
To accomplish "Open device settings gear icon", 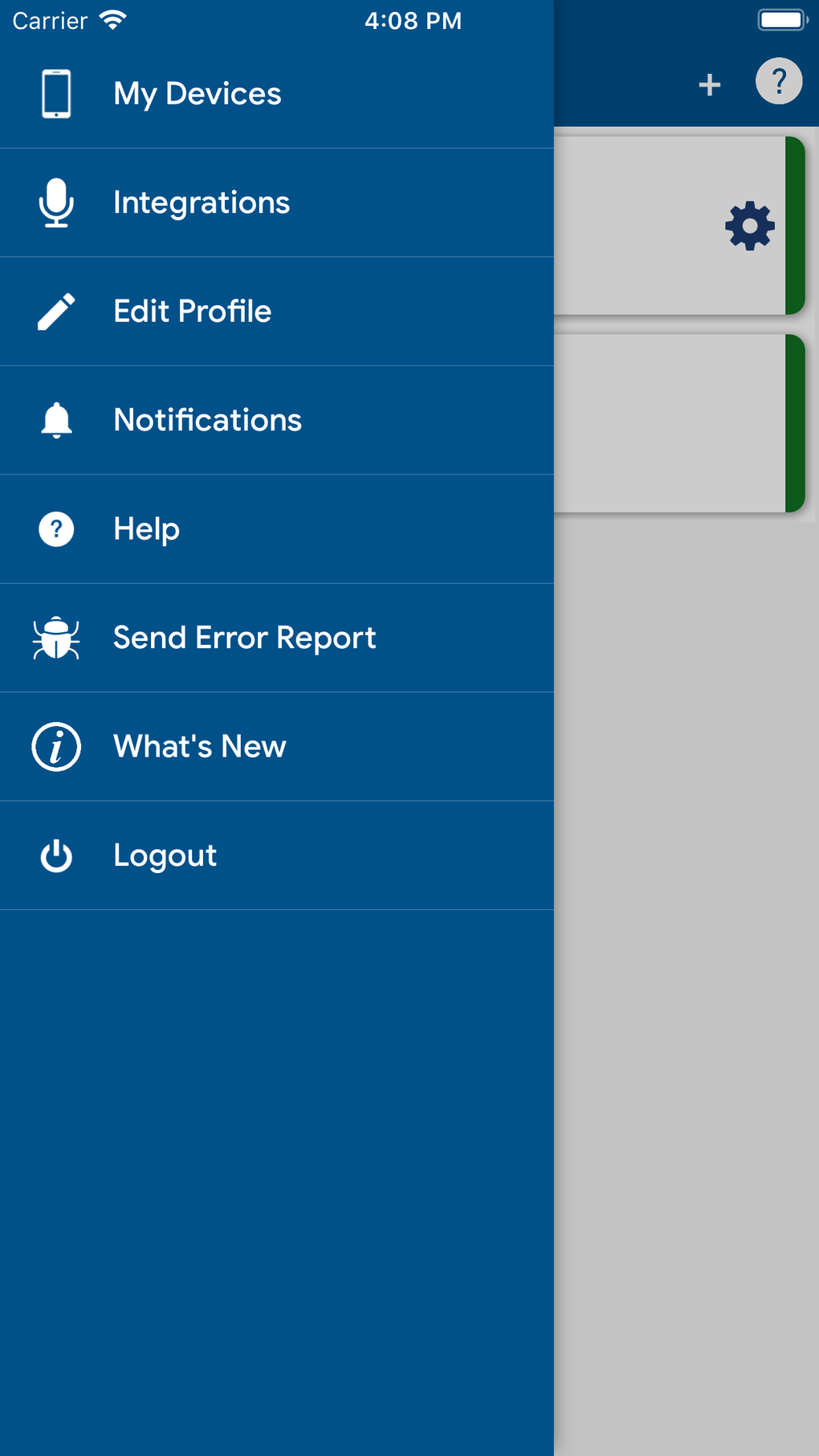I will click(750, 226).
